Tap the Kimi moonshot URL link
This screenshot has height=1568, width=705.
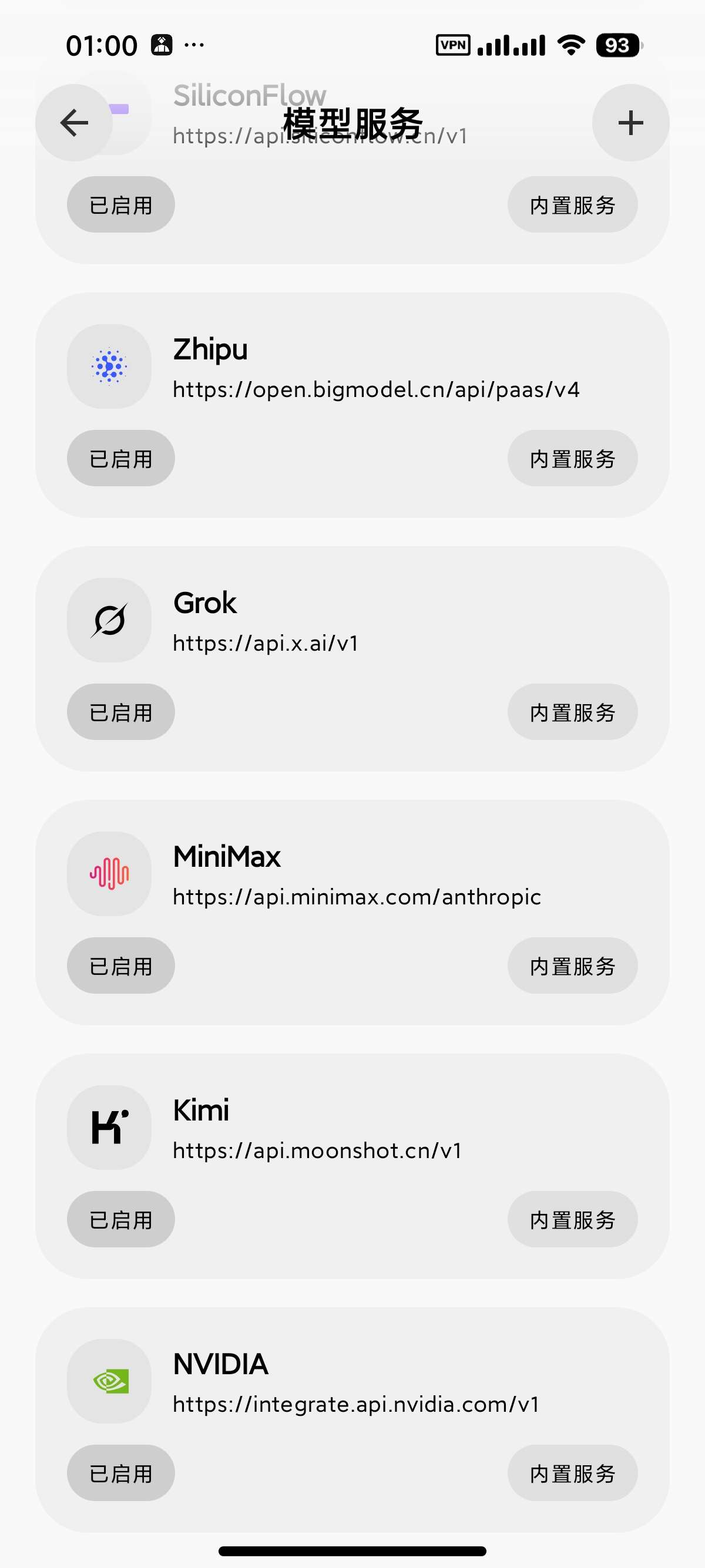[x=317, y=1150]
